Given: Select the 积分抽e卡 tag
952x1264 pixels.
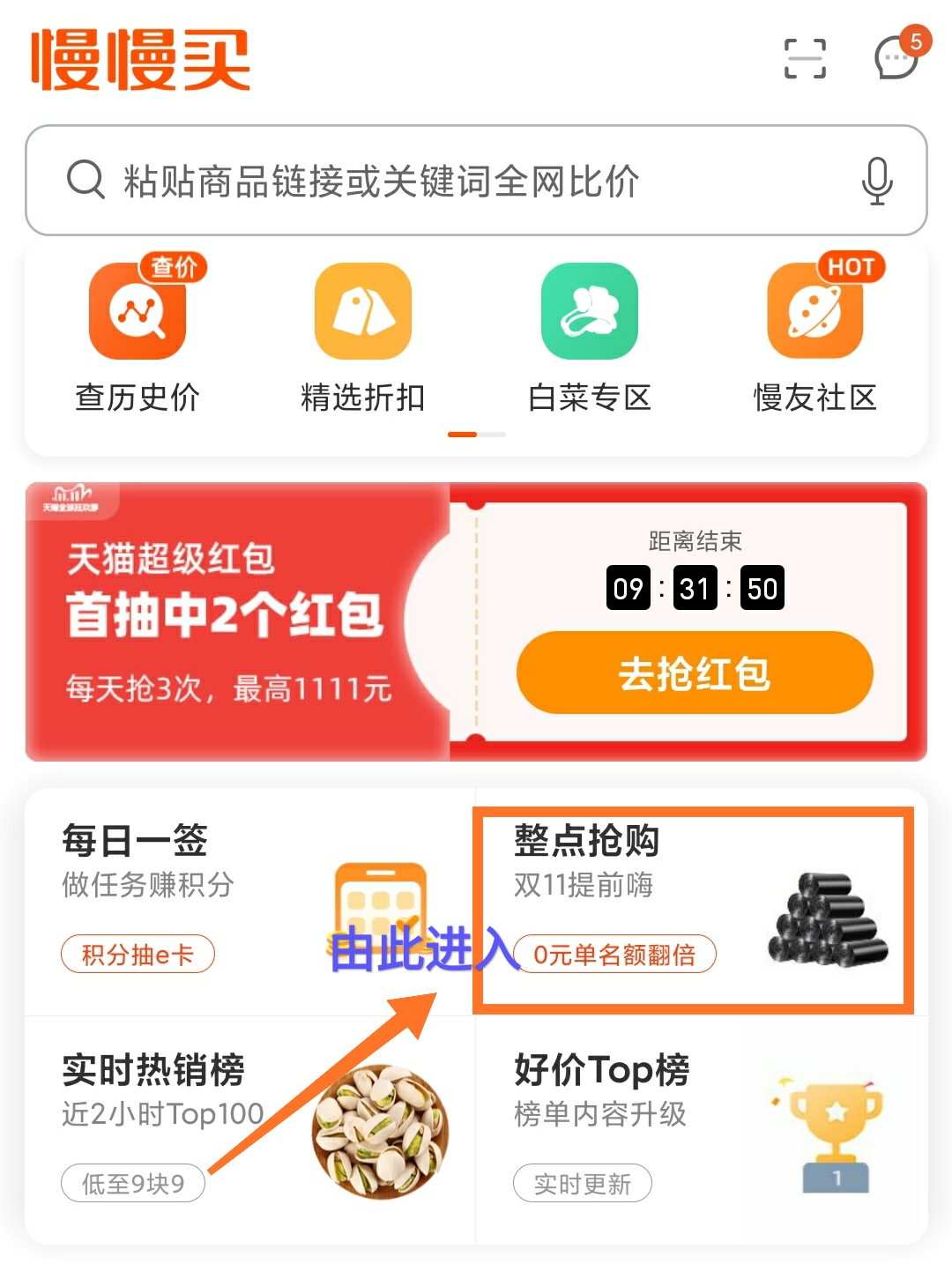Looking at the screenshot, I should coord(138,954).
